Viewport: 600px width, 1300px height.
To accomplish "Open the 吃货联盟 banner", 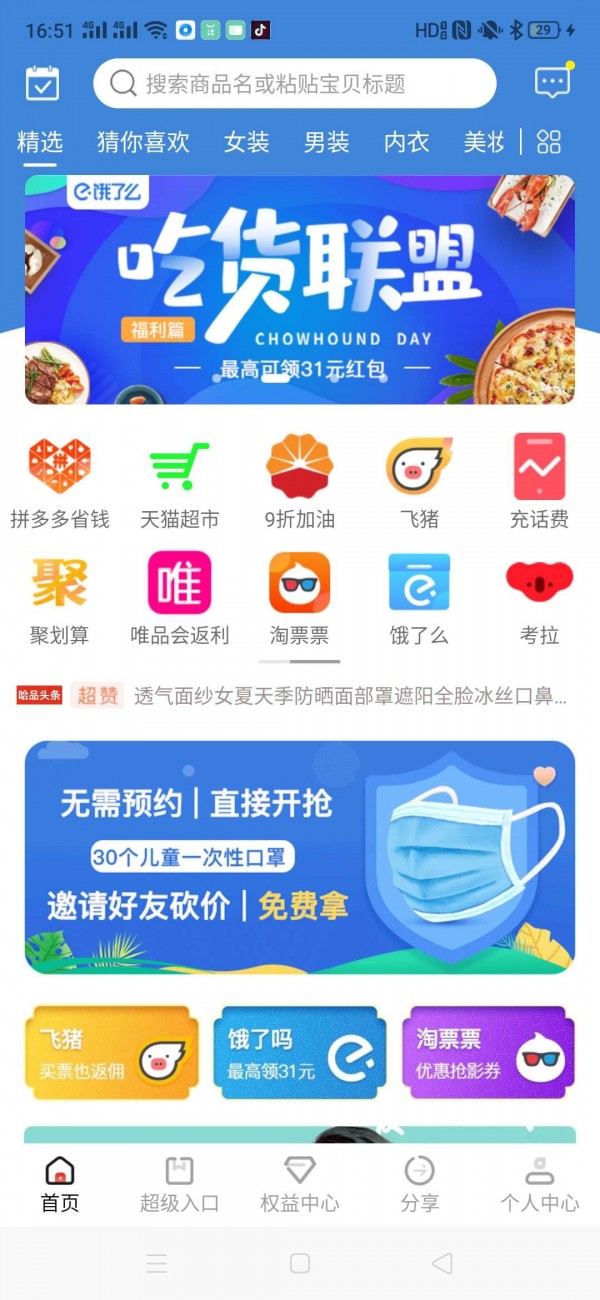I will pos(300,290).
